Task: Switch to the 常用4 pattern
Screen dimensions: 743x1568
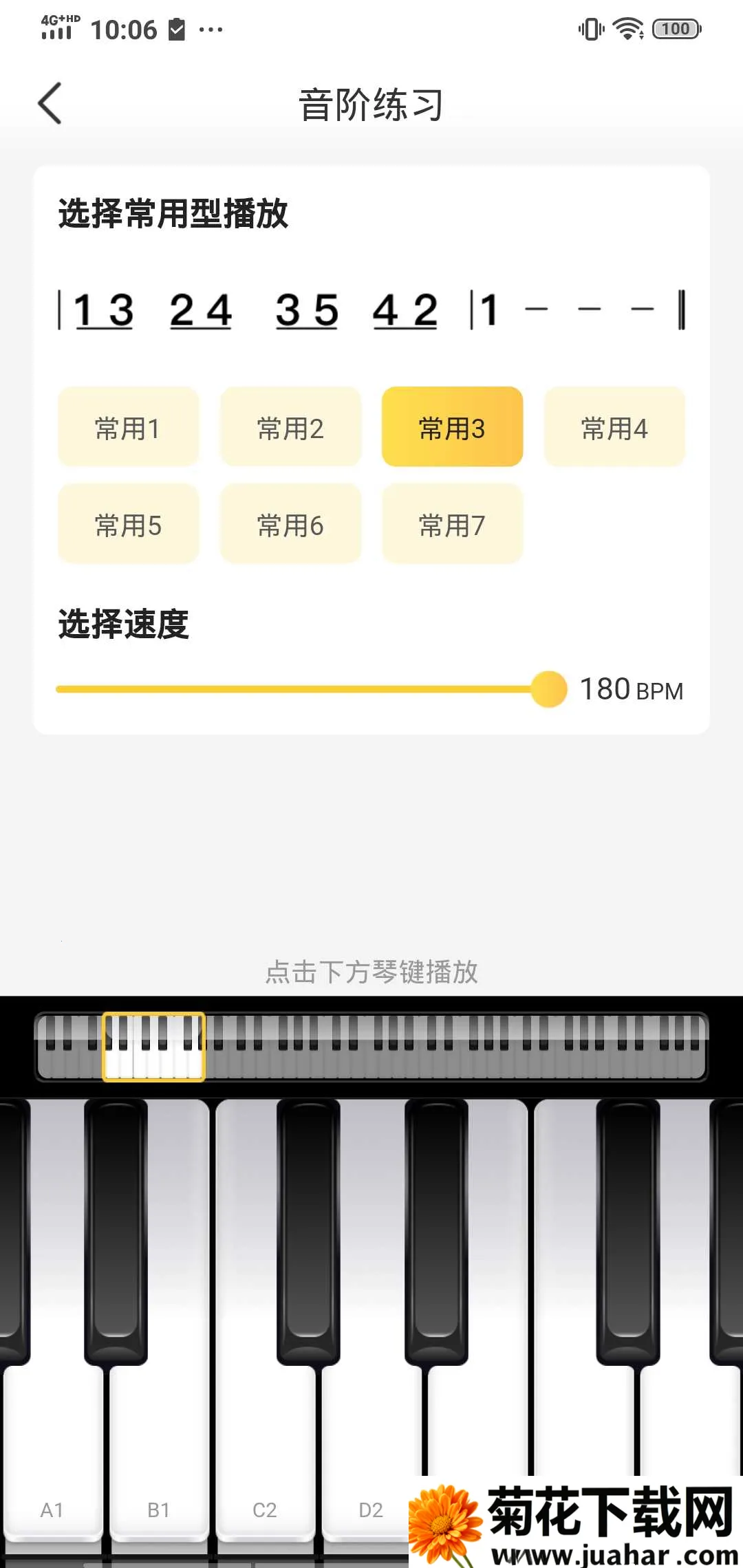Action: point(614,427)
